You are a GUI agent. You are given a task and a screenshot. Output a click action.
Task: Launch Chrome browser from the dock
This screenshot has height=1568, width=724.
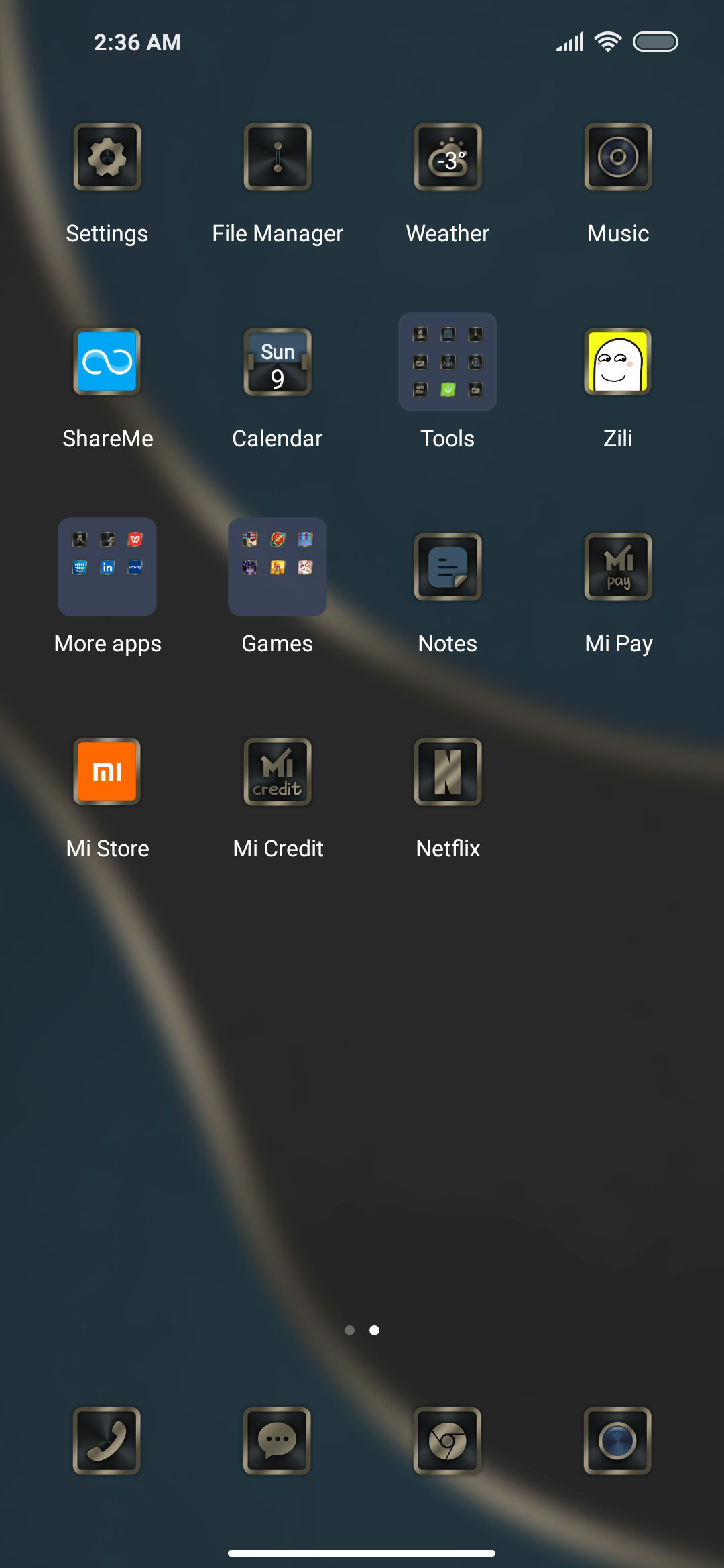[x=448, y=1441]
